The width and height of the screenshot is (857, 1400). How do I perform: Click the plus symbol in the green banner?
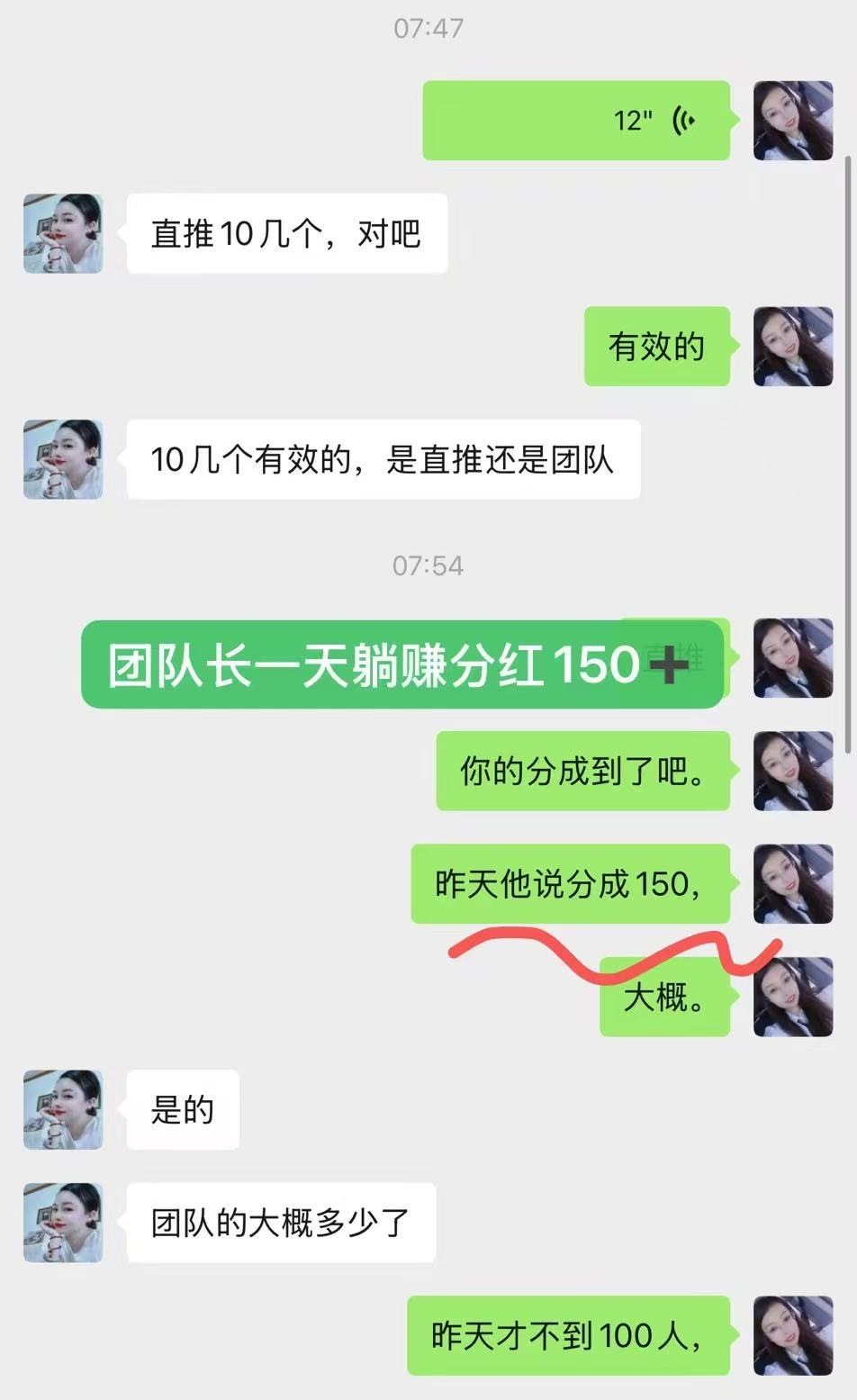tap(668, 666)
